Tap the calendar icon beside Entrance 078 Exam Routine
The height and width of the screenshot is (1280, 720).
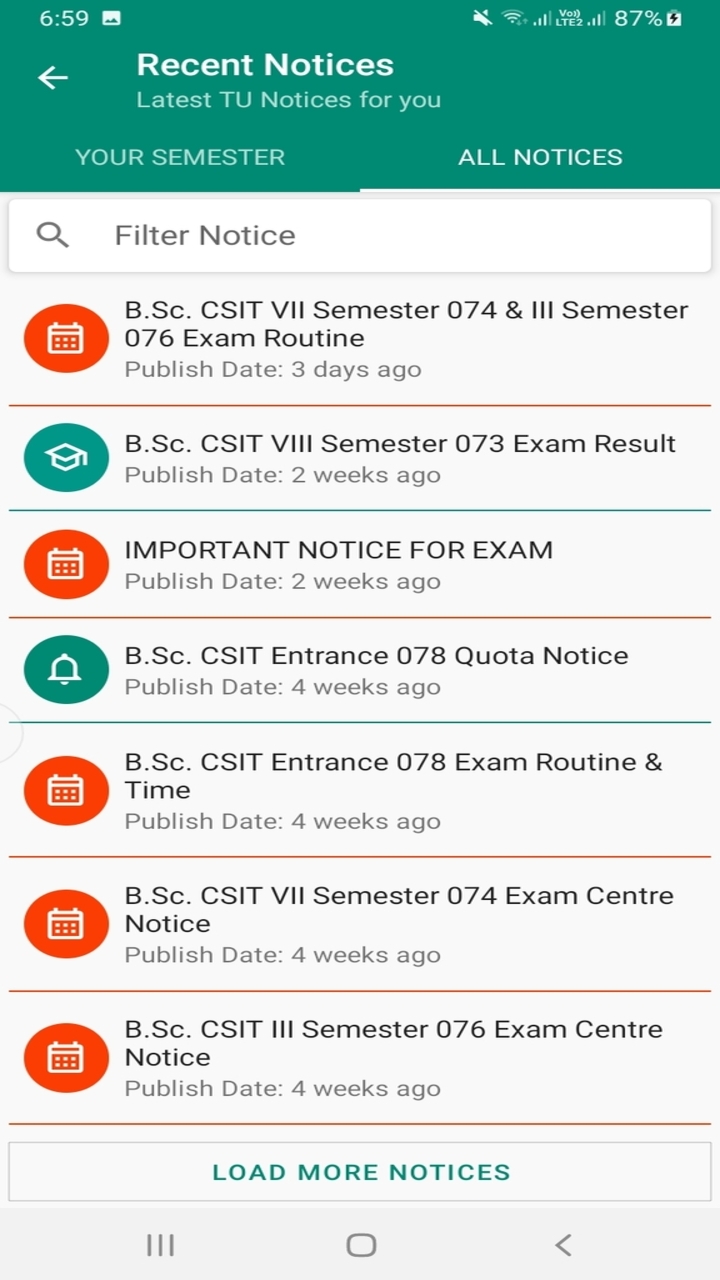coord(65,790)
